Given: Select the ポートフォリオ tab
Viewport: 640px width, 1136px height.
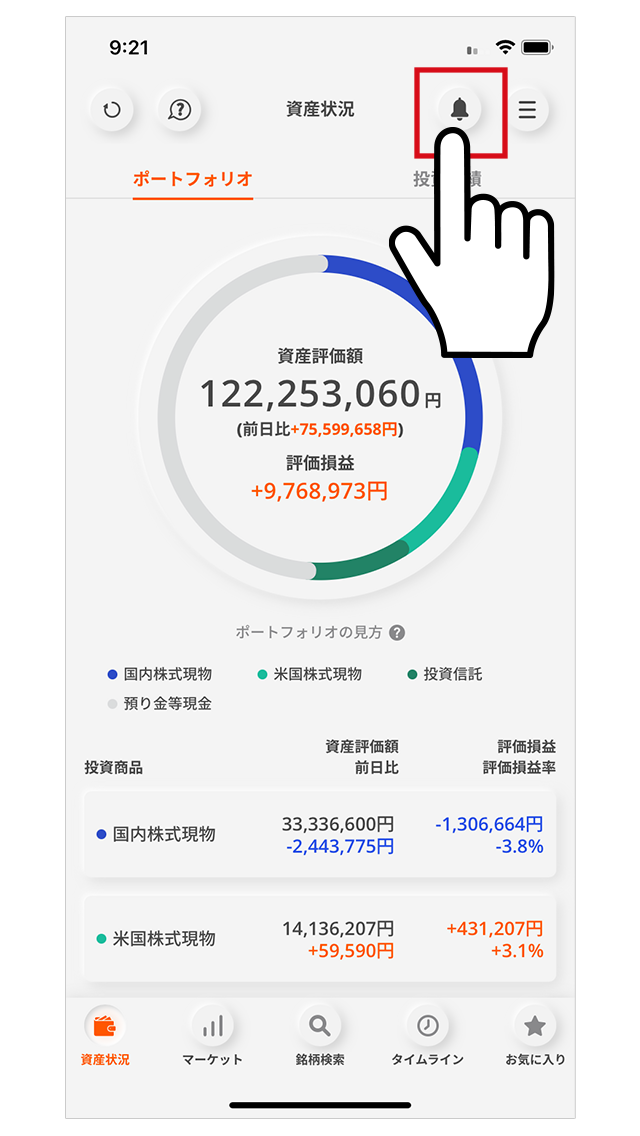Looking at the screenshot, I should [193, 178].
